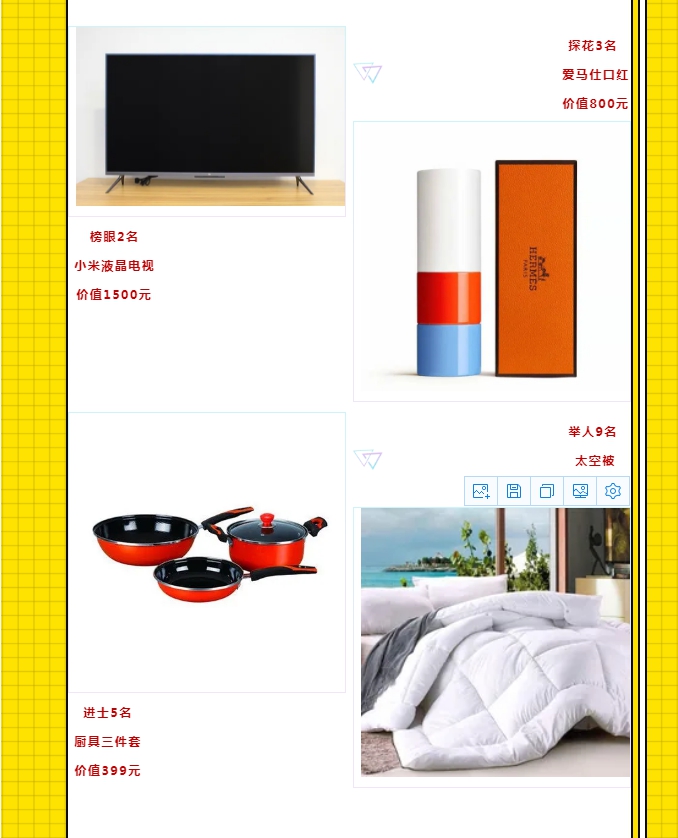Open the gear settings in image toolbar
Screen dimensions: 678x838
[x=613, y=491]
